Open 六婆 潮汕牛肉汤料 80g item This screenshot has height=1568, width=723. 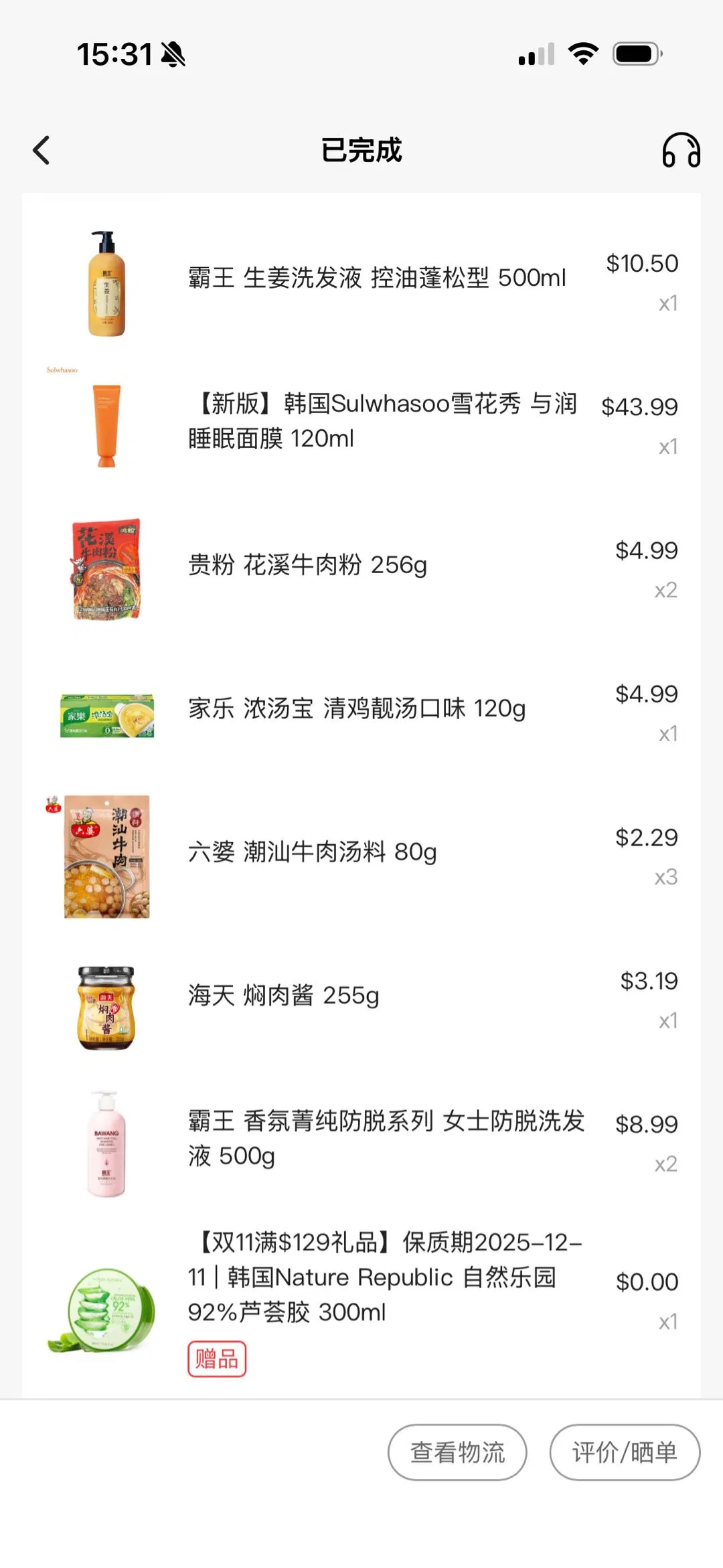point(312,852)
